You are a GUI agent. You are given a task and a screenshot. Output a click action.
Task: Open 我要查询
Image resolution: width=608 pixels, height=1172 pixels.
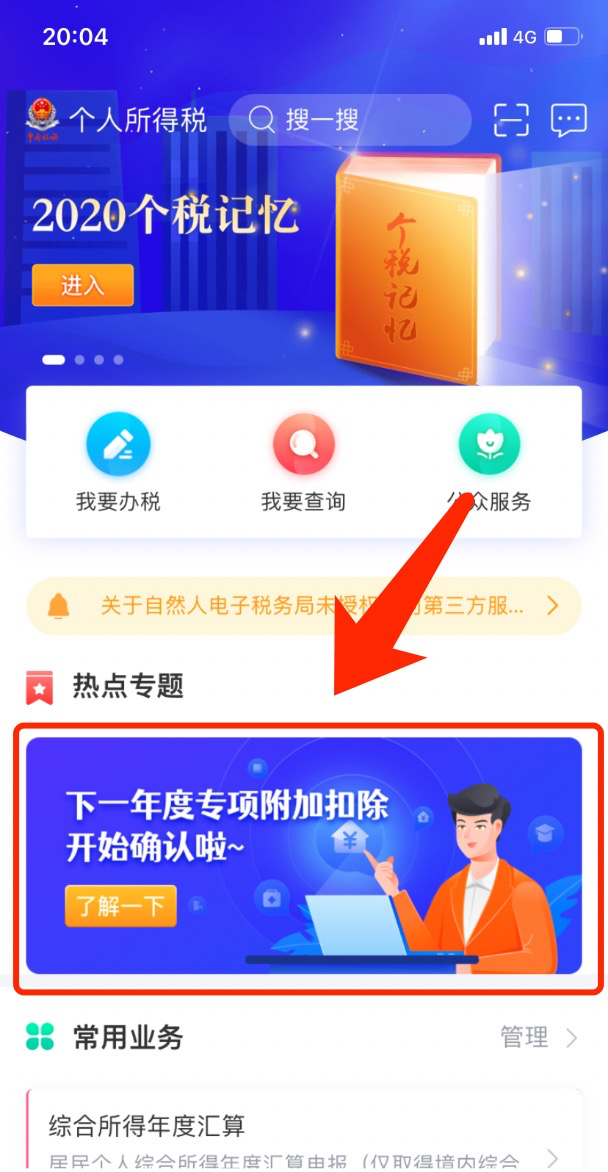click(x=303, y=463)
